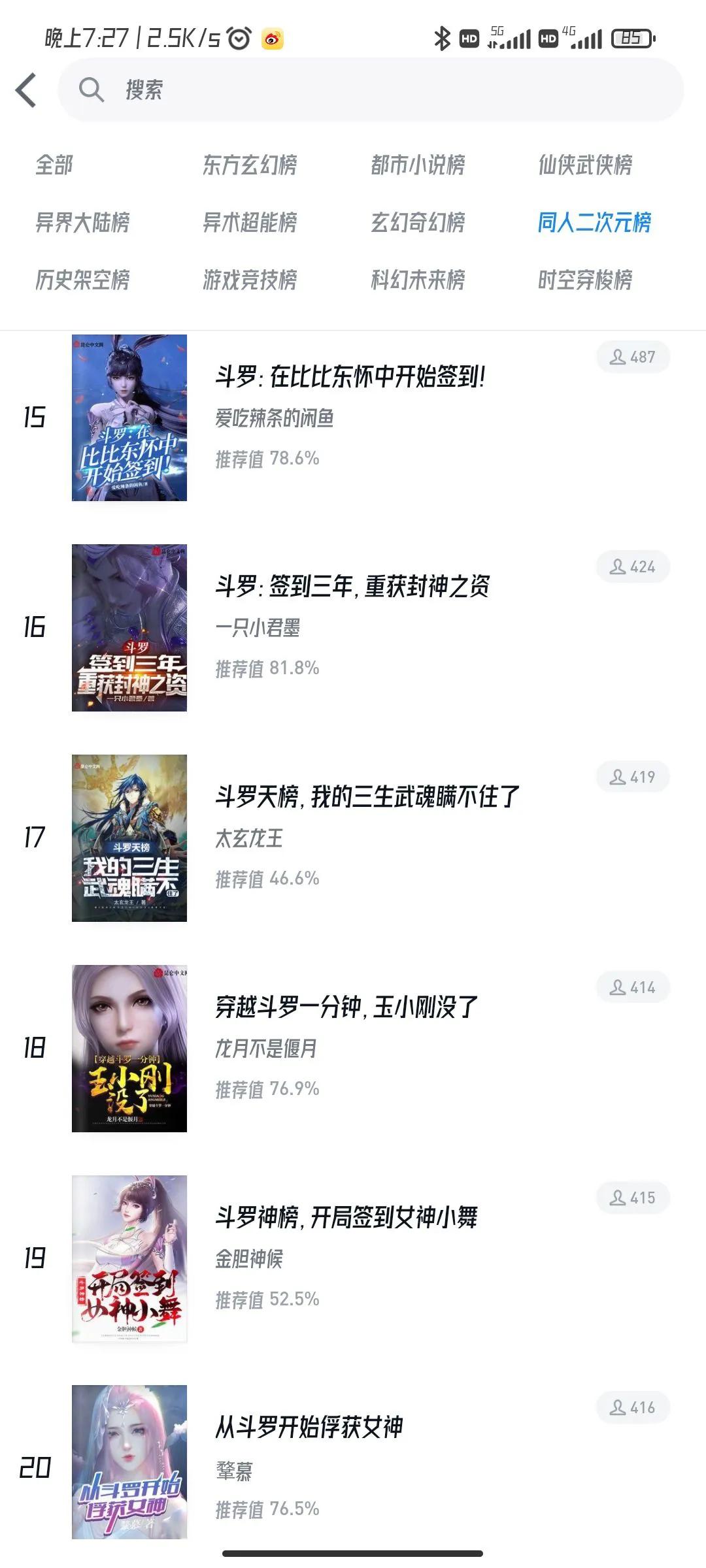Open the 都市小说榜 ranking tab
The image size is (706, 1568).
pos(417,167)
